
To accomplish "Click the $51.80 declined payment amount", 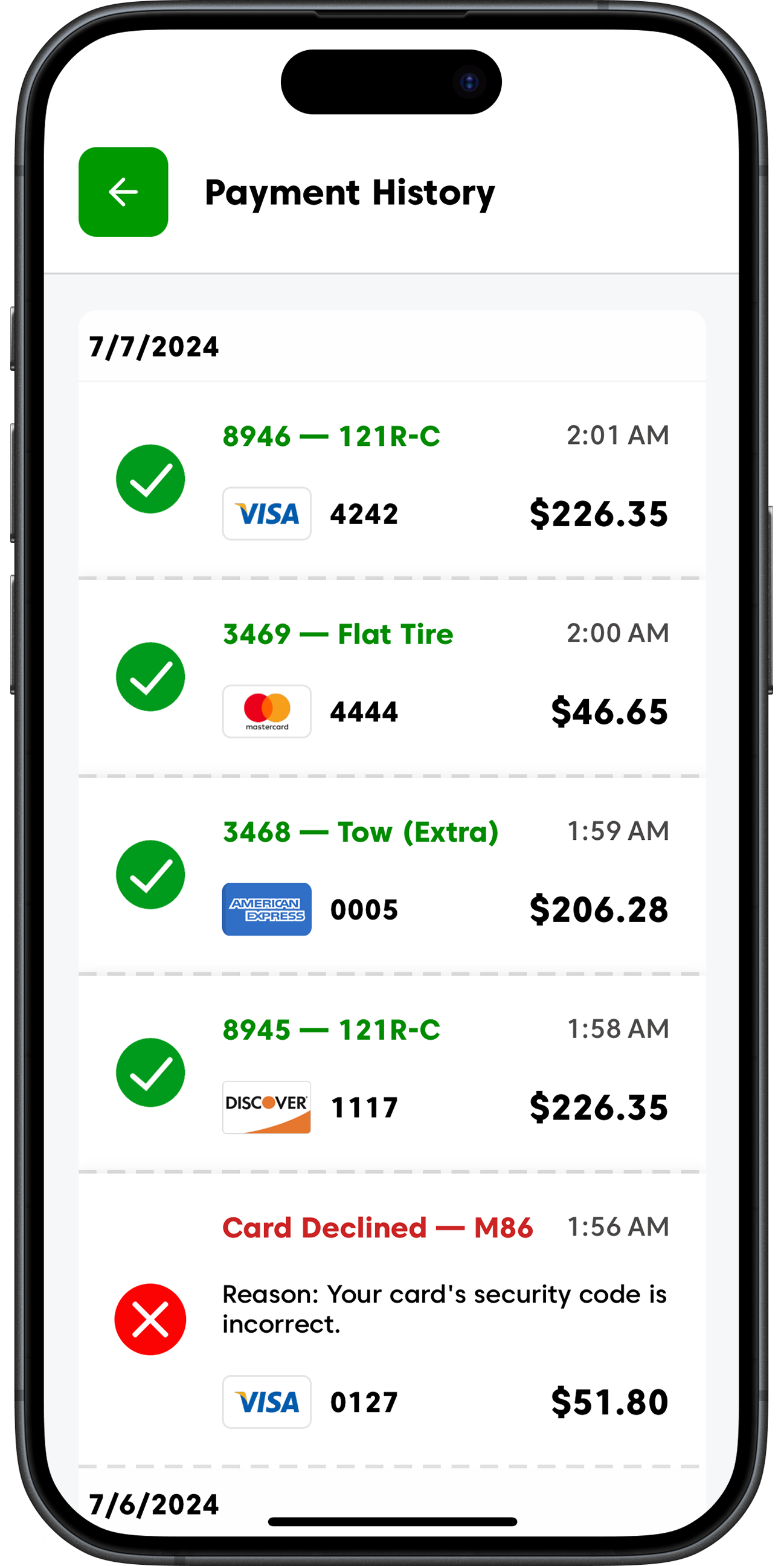I will (609, 1401).
